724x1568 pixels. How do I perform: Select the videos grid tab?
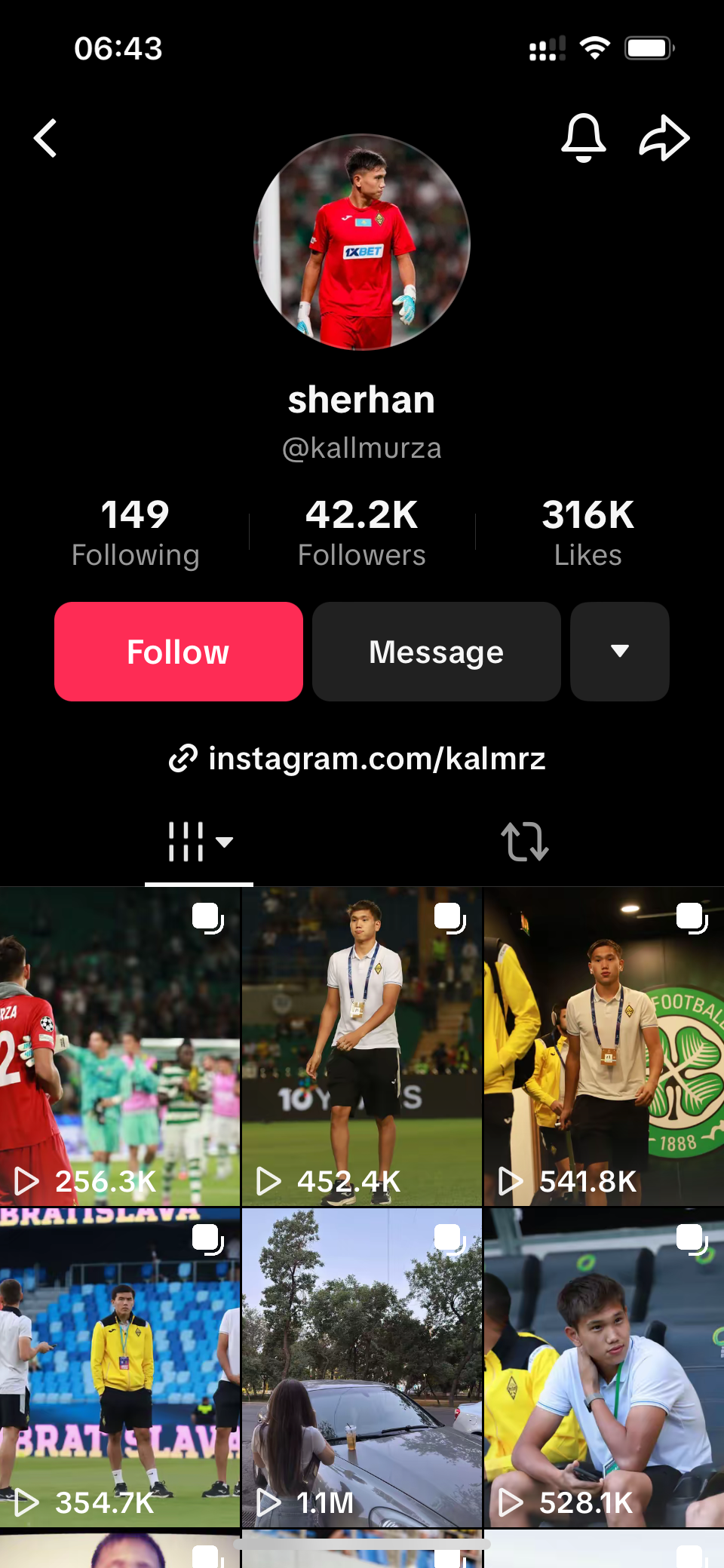[x=199, y=842]
